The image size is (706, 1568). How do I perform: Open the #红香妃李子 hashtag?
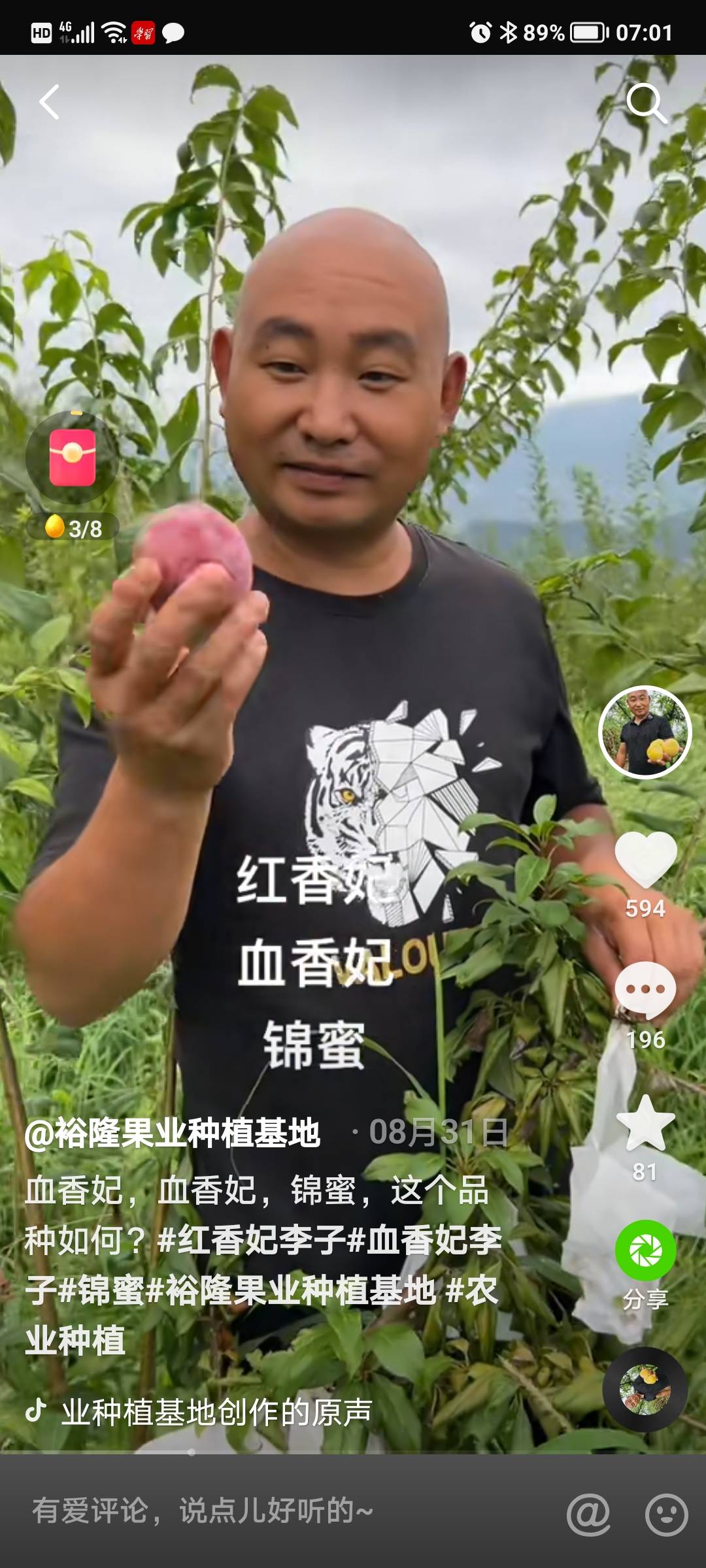(252, 1240)
